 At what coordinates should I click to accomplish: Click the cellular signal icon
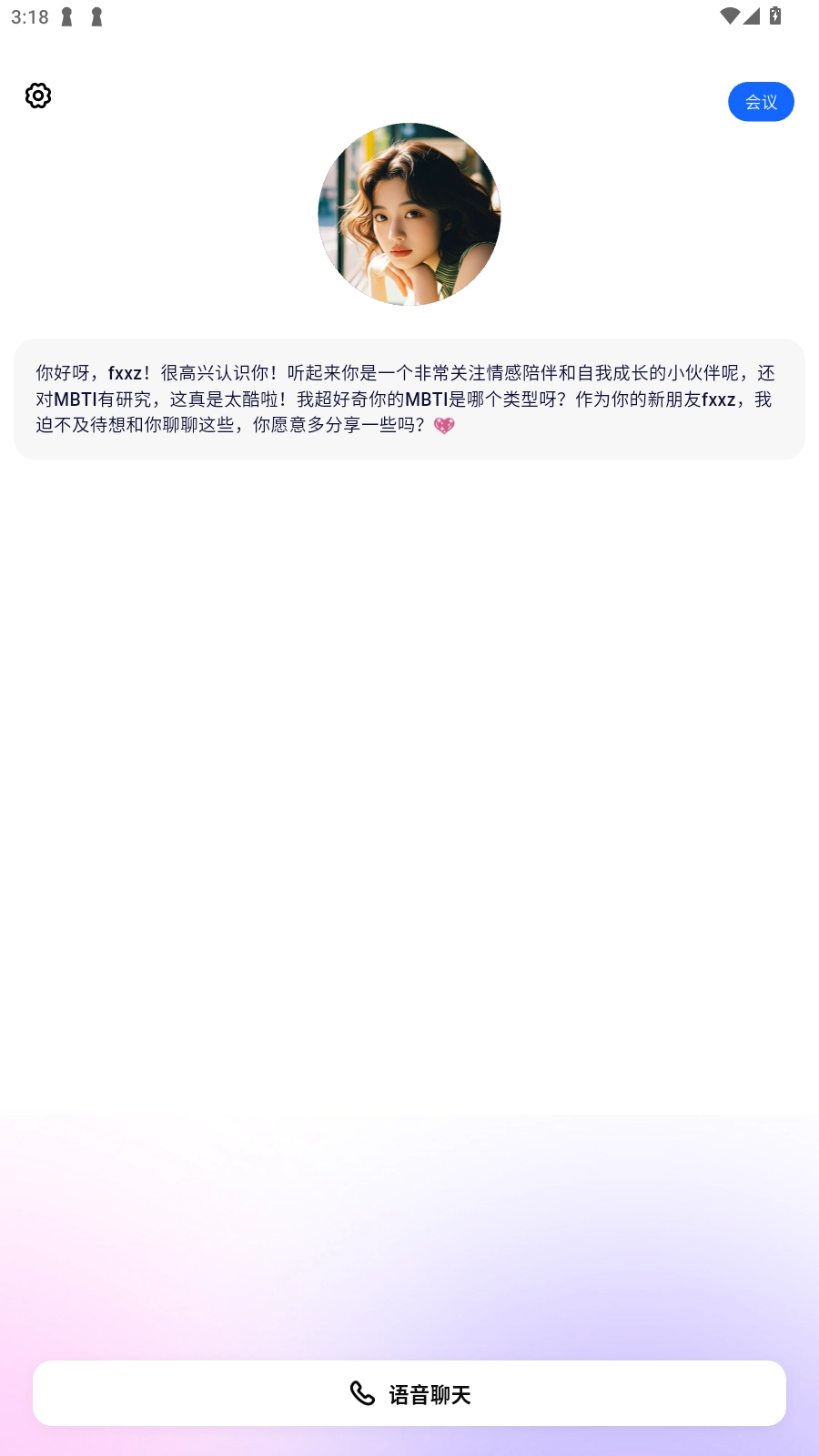click(x=752, y=15)
